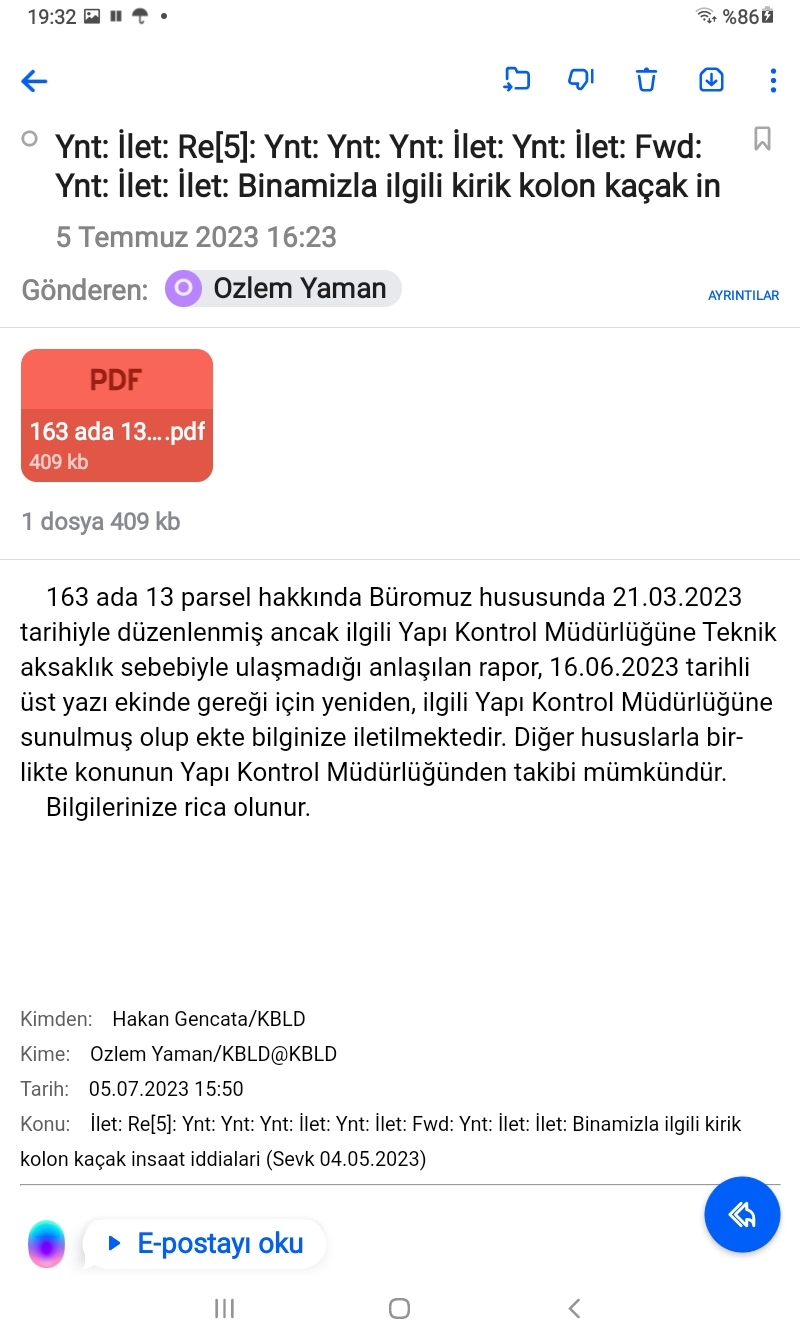Mark the email as spam with thumbs-down
Viewport: 800px width, 1340px height.
[581, 80]
